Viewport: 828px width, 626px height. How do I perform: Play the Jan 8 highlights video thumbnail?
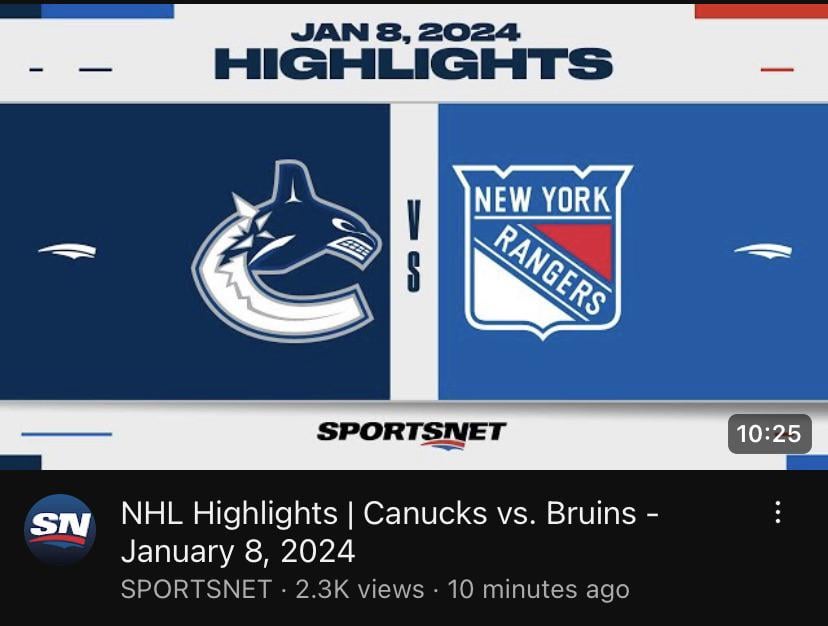coord(414,236)
